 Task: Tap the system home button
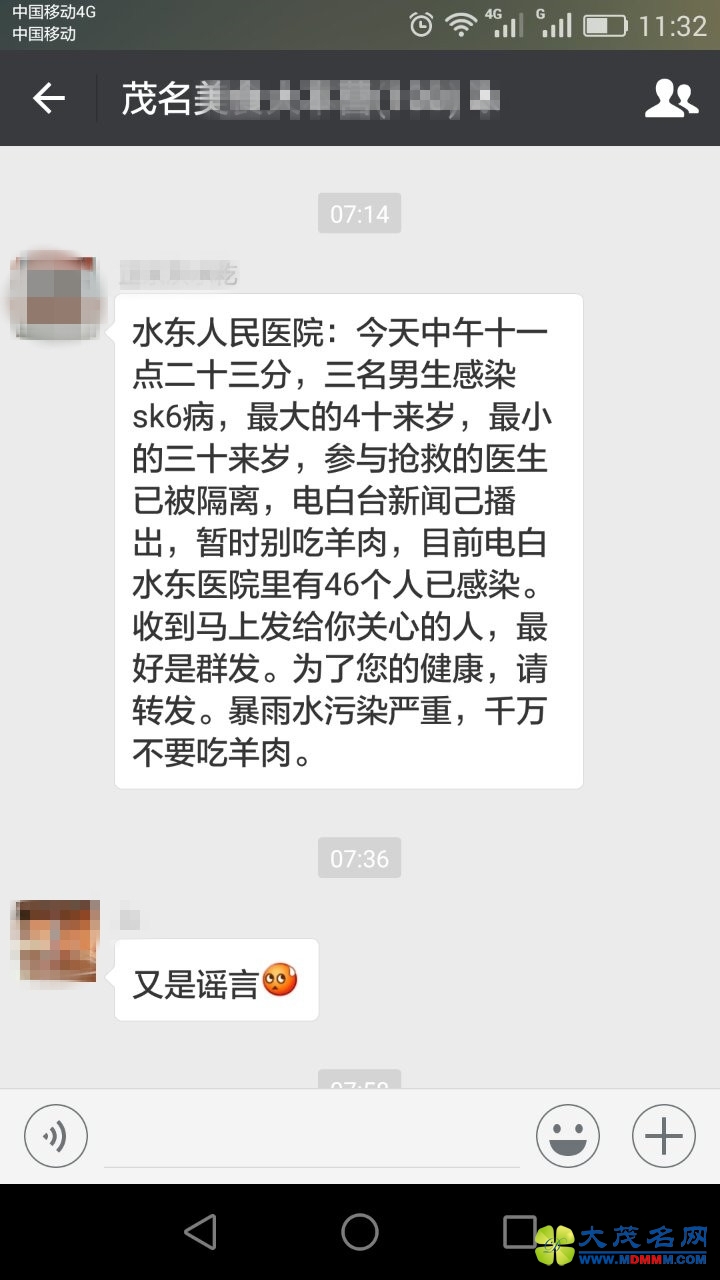tap(360, 1232)
